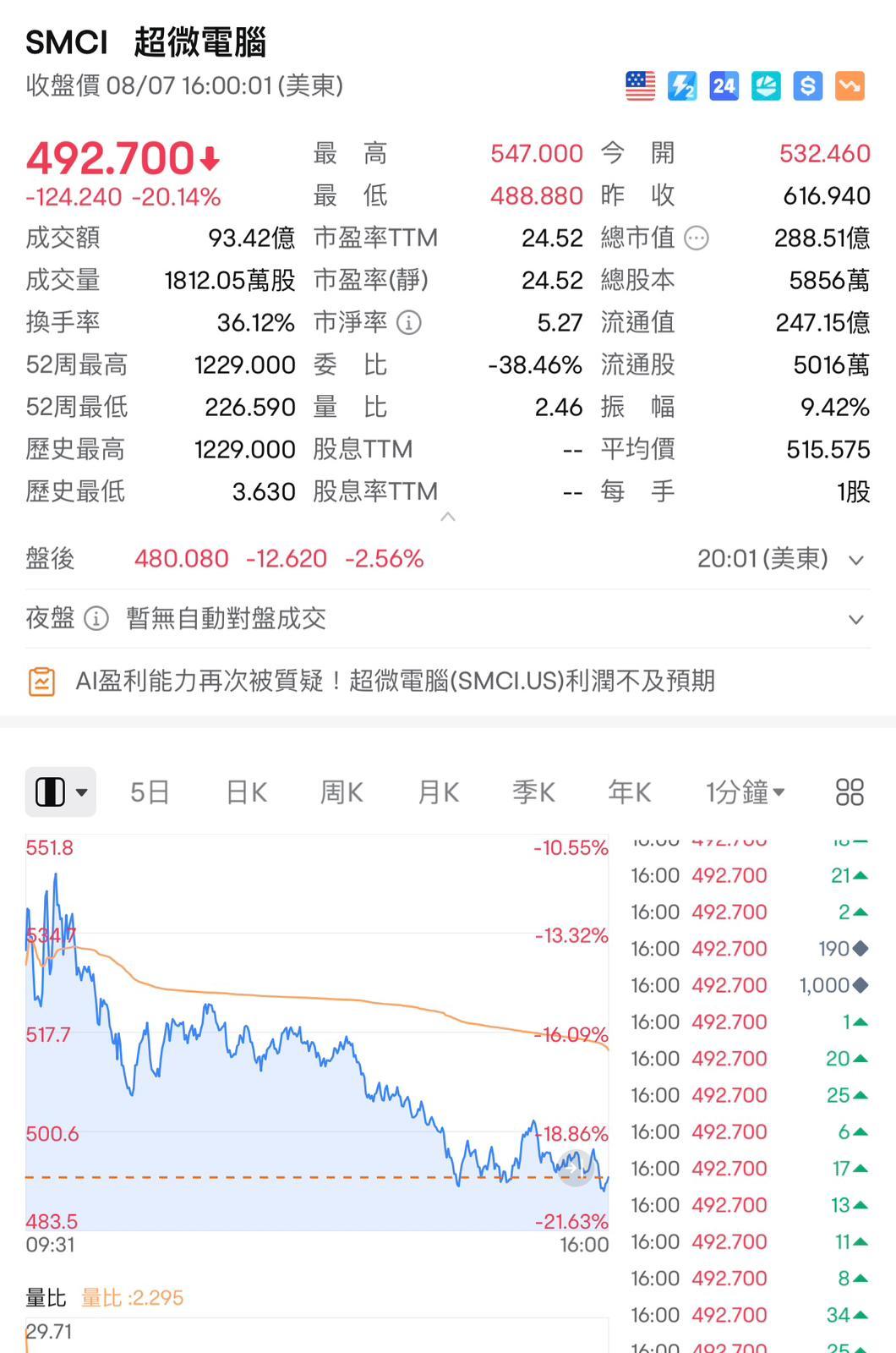Switch to the 5日 chart tab
The height and width of the screenshot is (1353, 896).
(x=150, y=792)
